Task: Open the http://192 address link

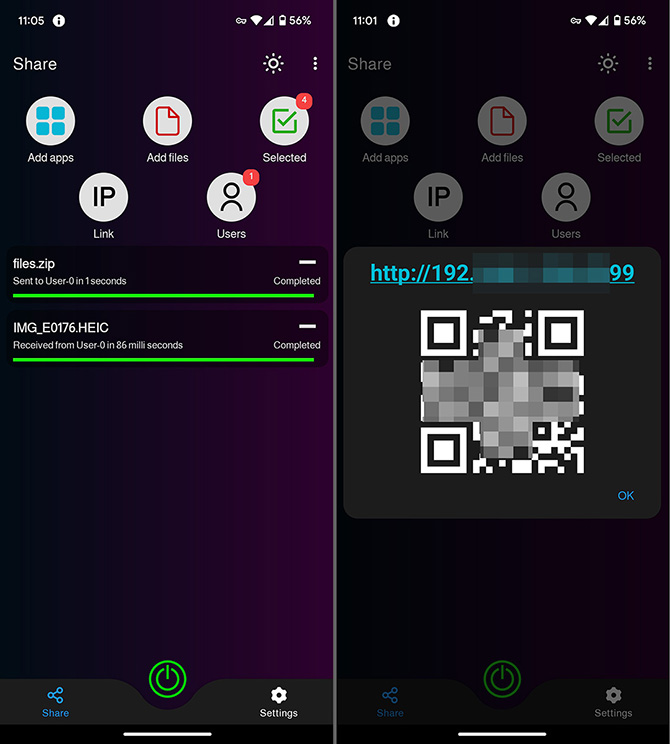Action: click(x=501, y=273)
